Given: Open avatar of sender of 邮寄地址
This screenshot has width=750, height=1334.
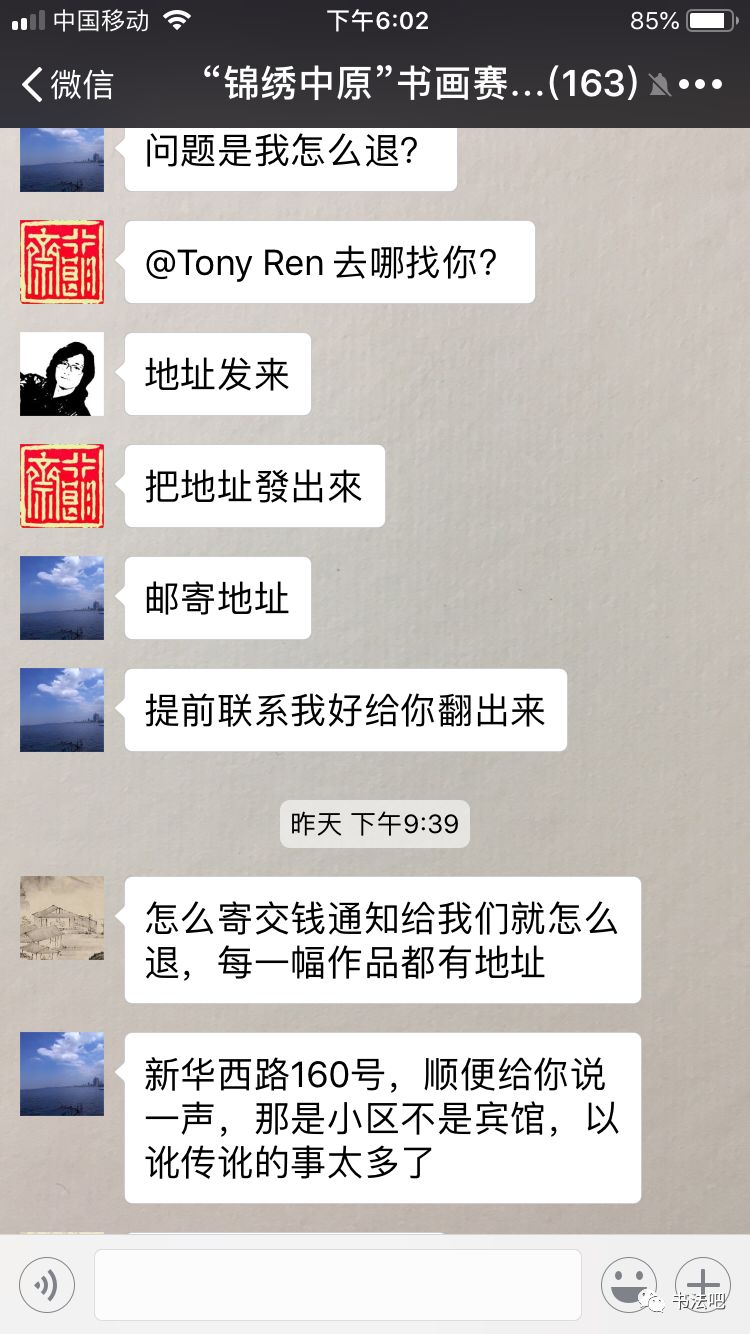Looking at the screenshot, I should 62,598.
